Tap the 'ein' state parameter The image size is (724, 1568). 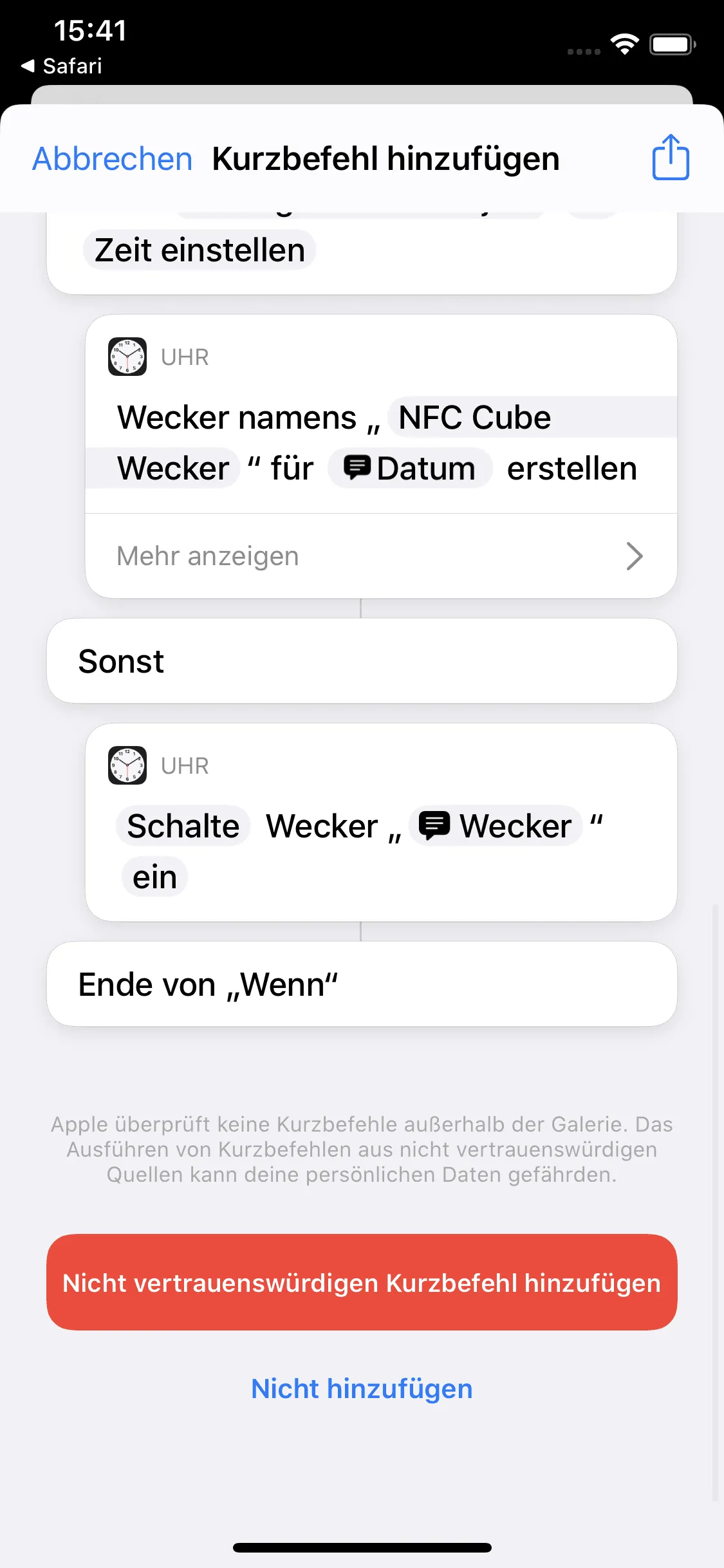click(x=154, y=877)
